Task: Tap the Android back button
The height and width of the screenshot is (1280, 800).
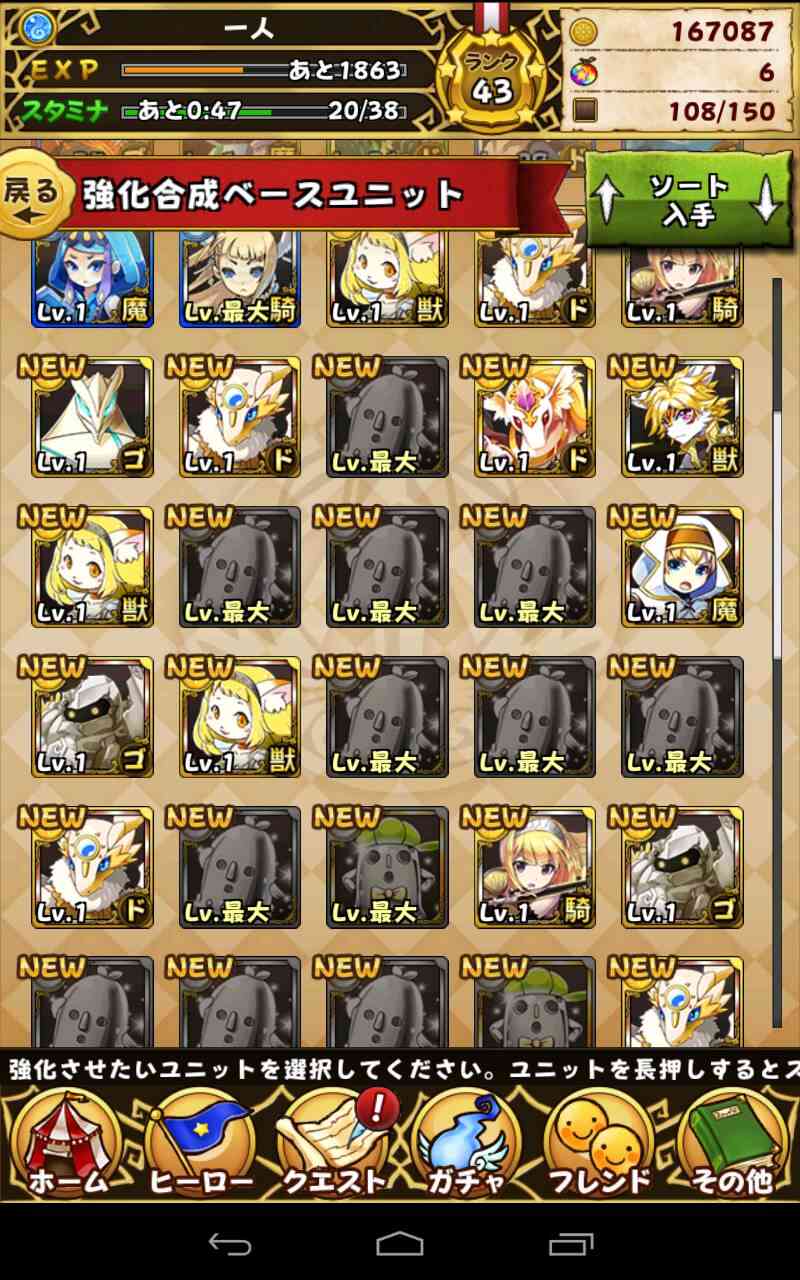Action: pos(229,1243)
